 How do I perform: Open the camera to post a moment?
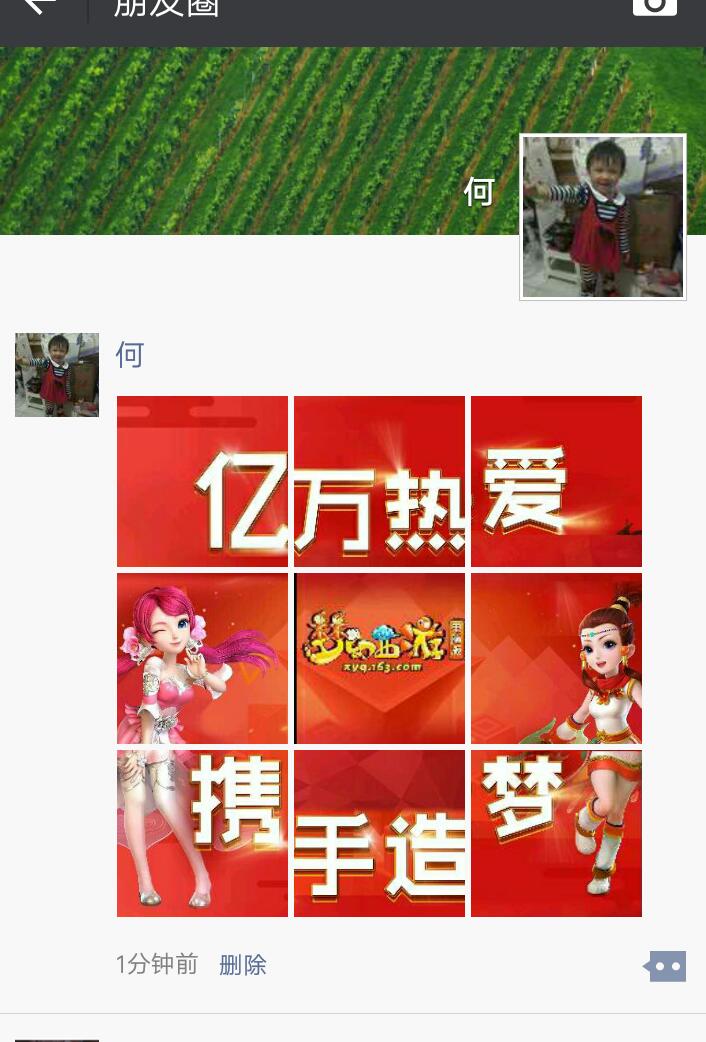(654, 8)
